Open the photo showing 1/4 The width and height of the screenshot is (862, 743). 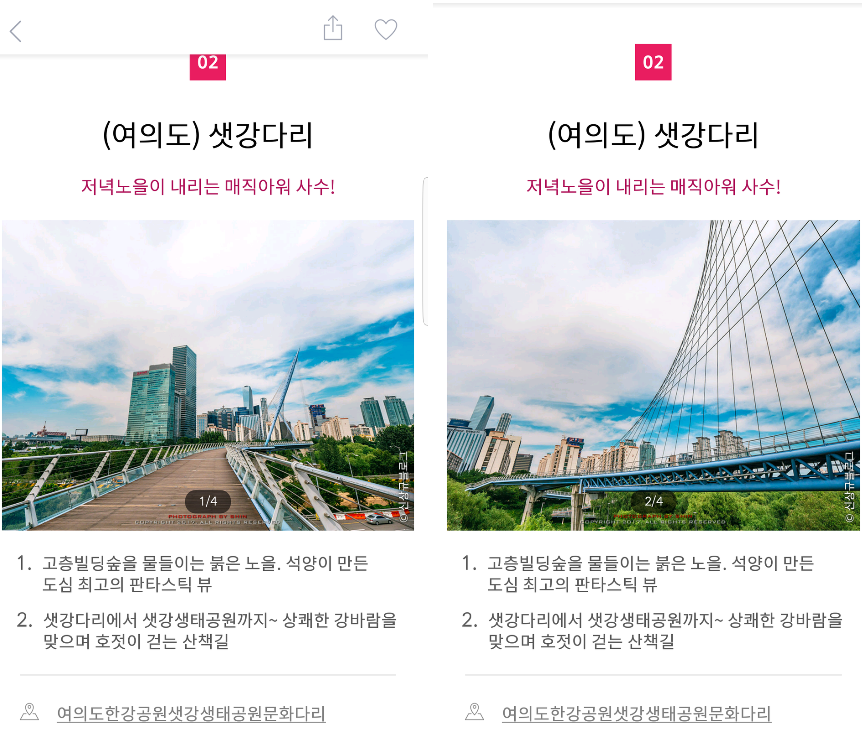[208, 375]
